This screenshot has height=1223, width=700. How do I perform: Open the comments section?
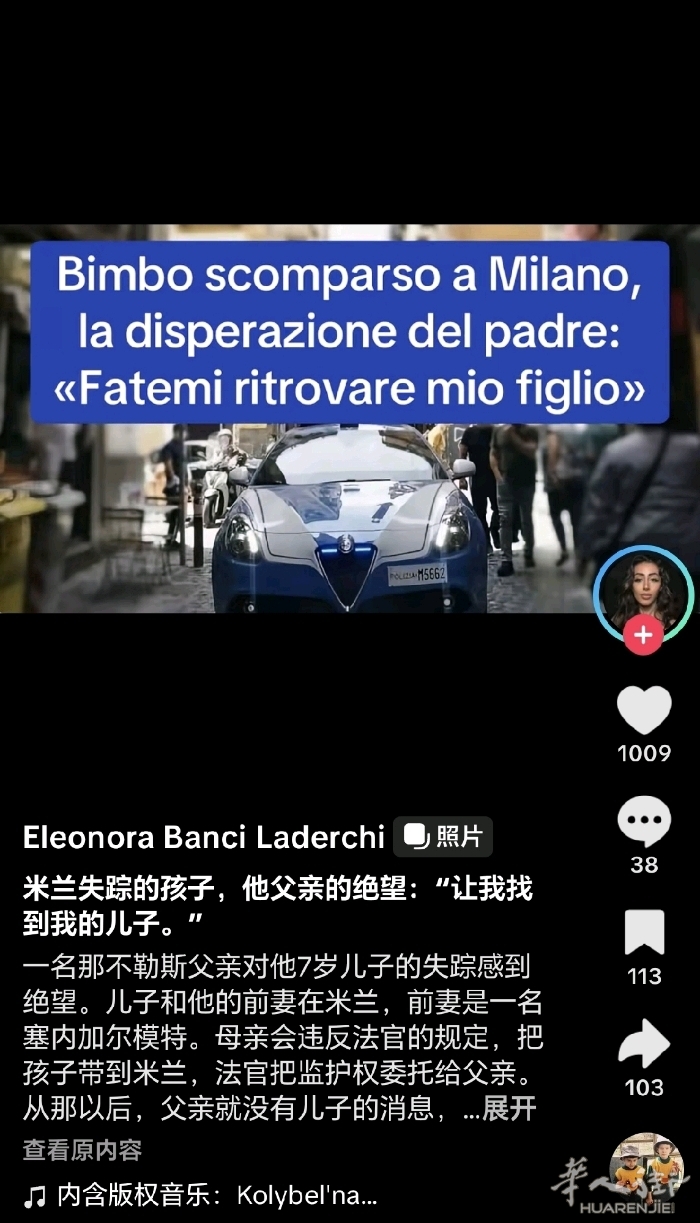[x=643, y=821]
